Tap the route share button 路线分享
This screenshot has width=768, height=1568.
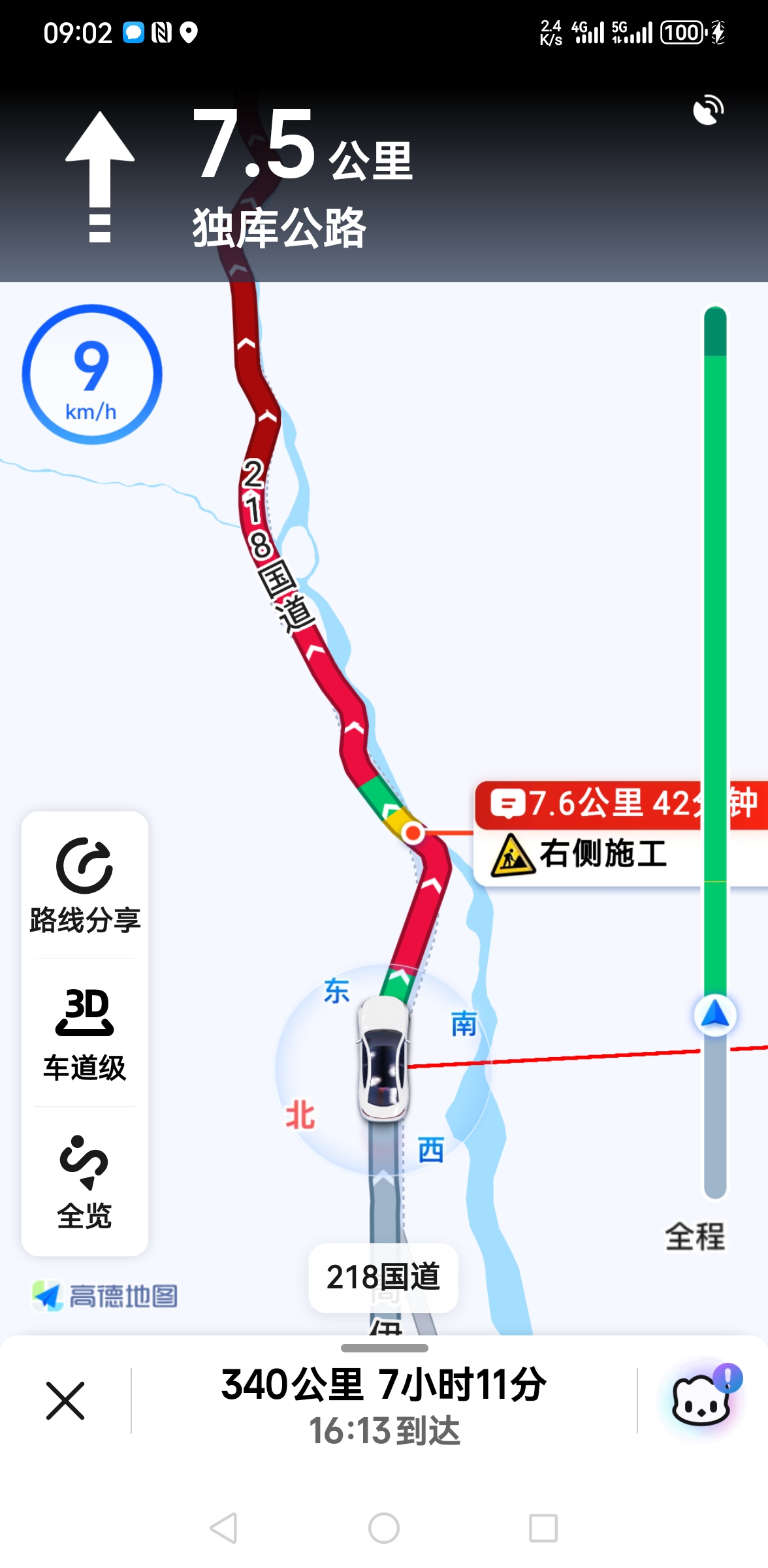pyautogui.click(x=85, y=885)
